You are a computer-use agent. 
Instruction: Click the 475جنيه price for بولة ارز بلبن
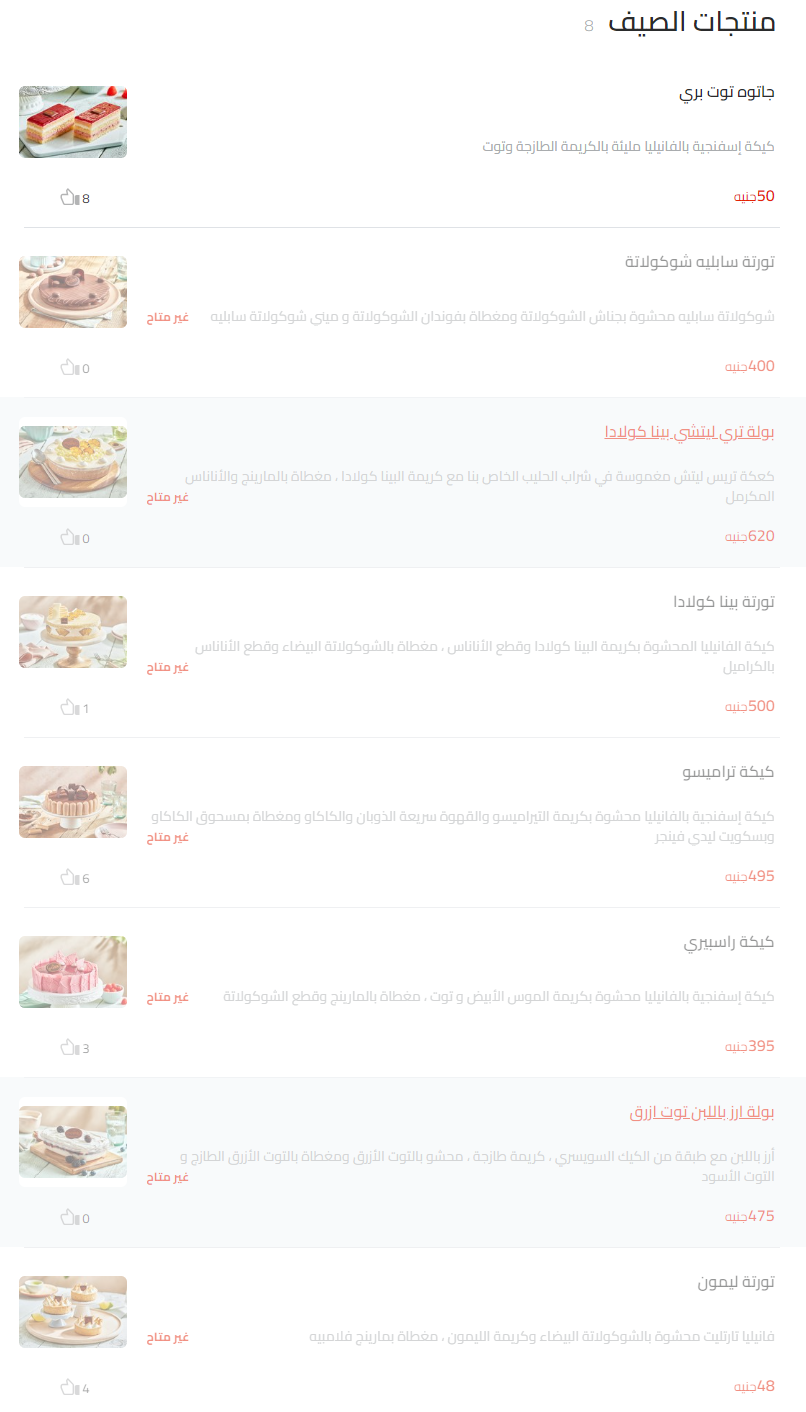point(750,1216)
